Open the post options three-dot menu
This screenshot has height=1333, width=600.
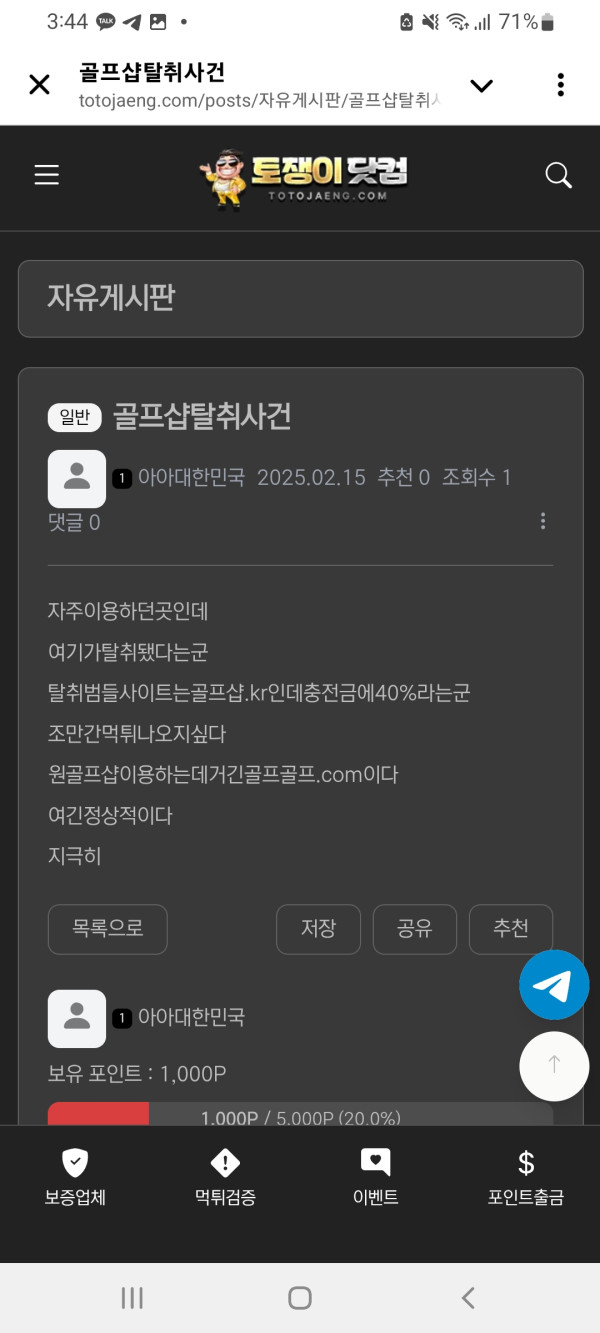543,521
